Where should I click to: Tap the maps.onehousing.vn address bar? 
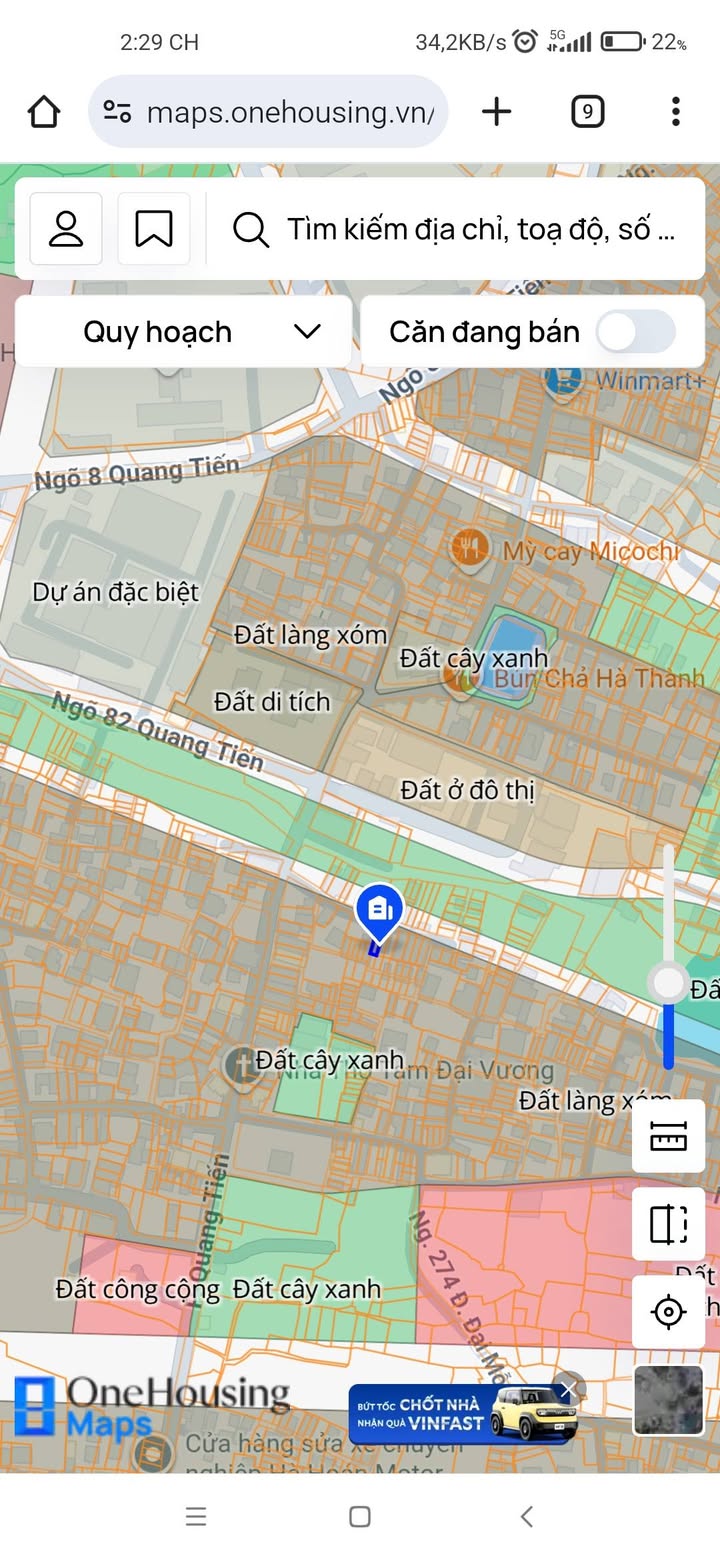click(x=268, y=112)
